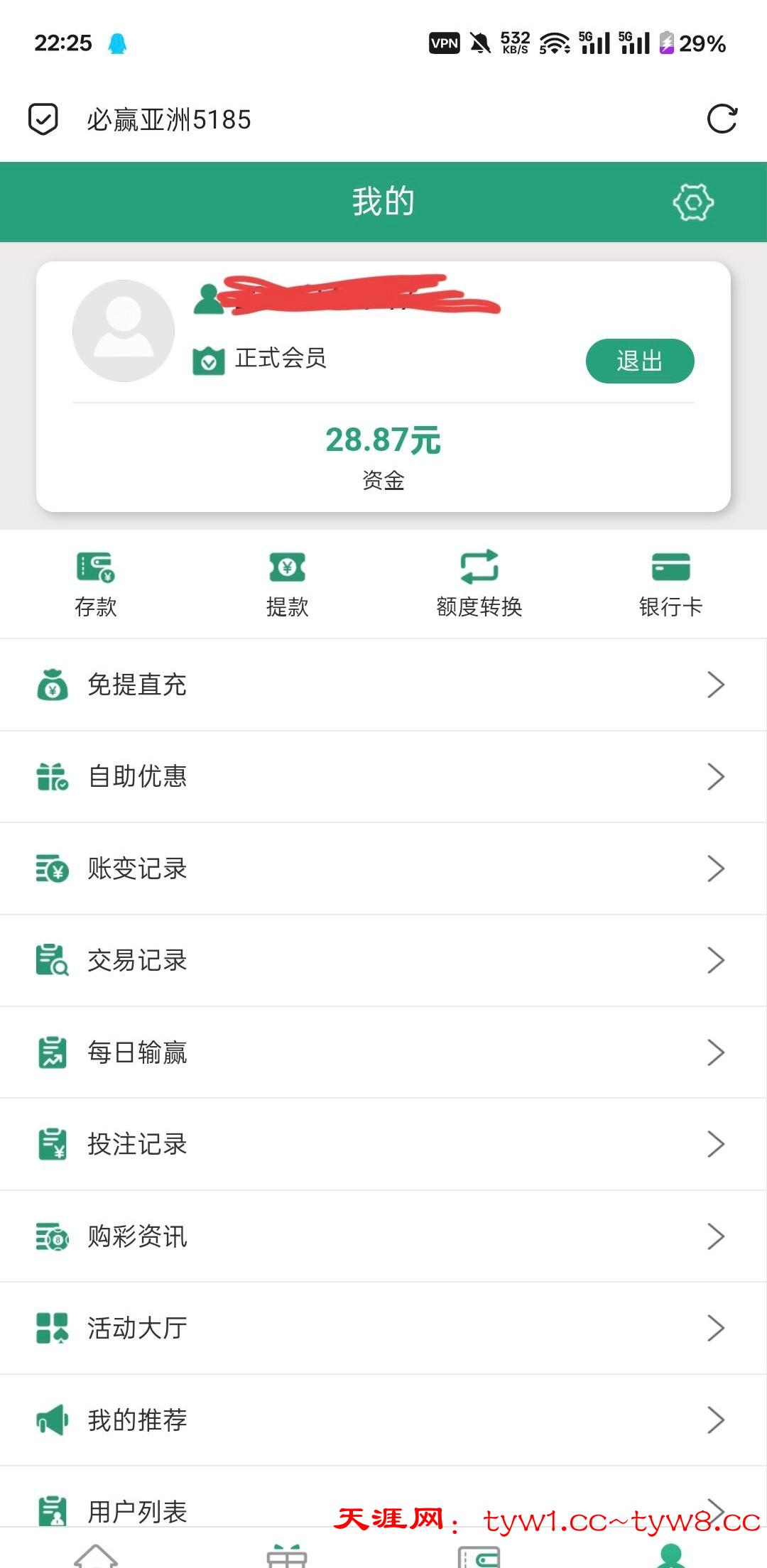Open settings via the gear icon
This screenshot has height=1568, width=767.
(693, 202)
